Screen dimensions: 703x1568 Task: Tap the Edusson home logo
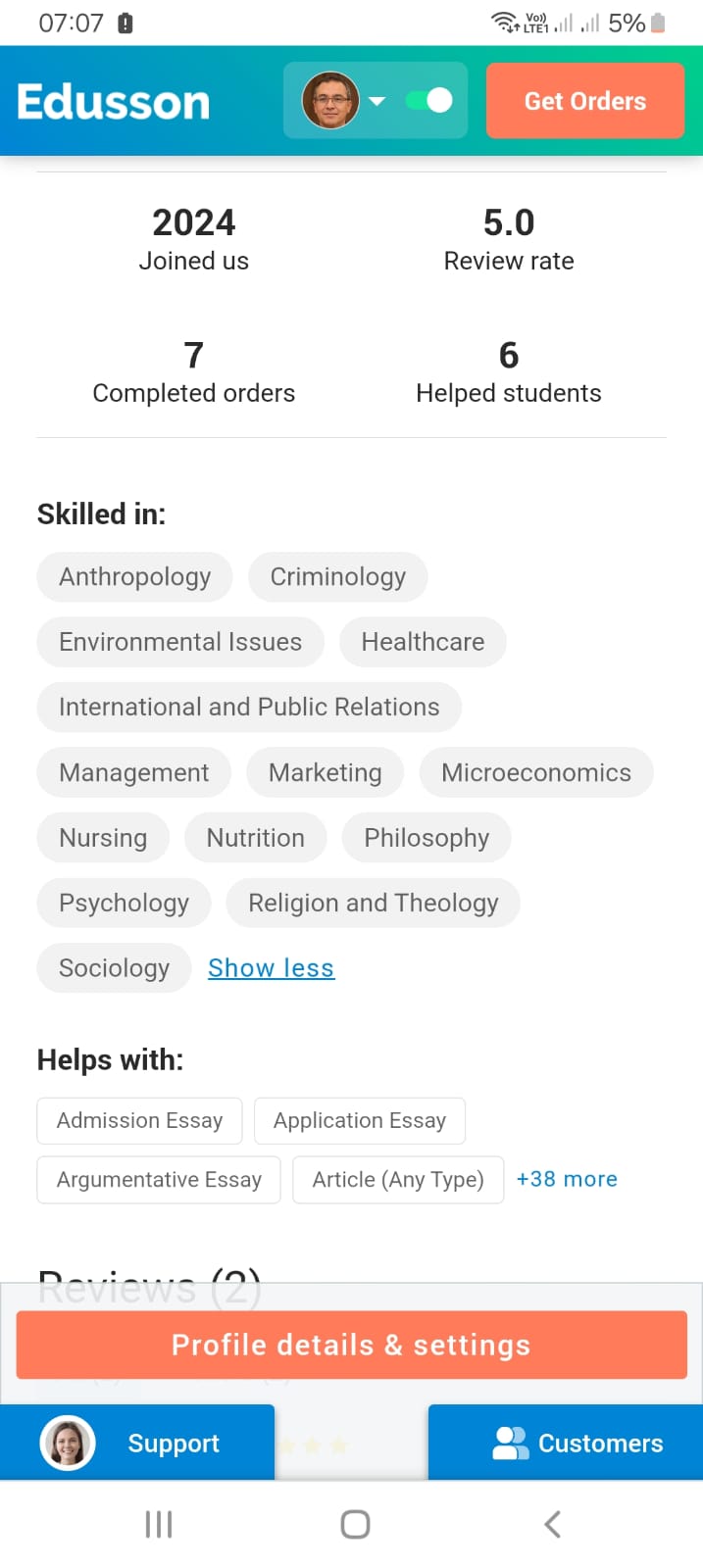click(x=114, y=102)
